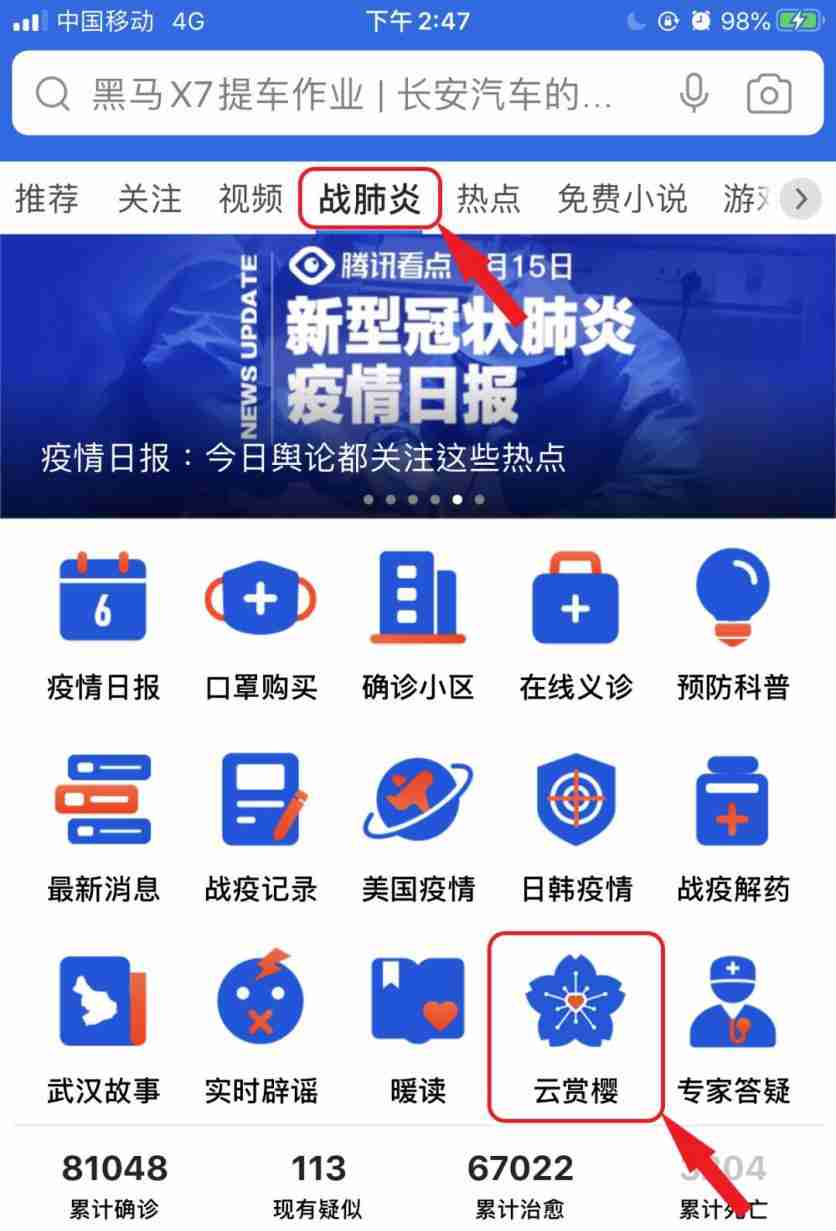Image resolution: width=836 pixels, height=1231 pixels.
Task: Switch to the 视频 tab
Action: [x=250, y=199]
